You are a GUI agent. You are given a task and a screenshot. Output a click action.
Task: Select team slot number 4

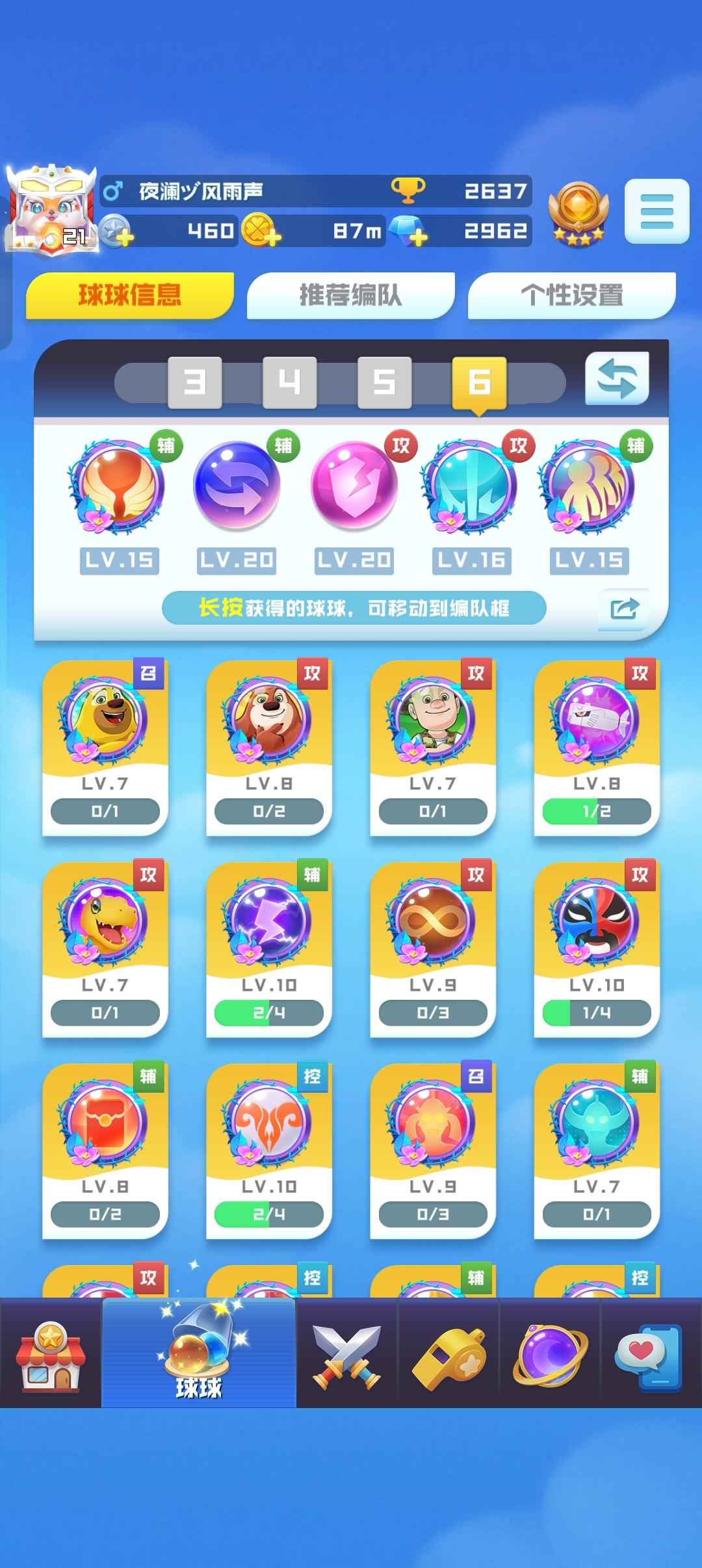[289, 382]
